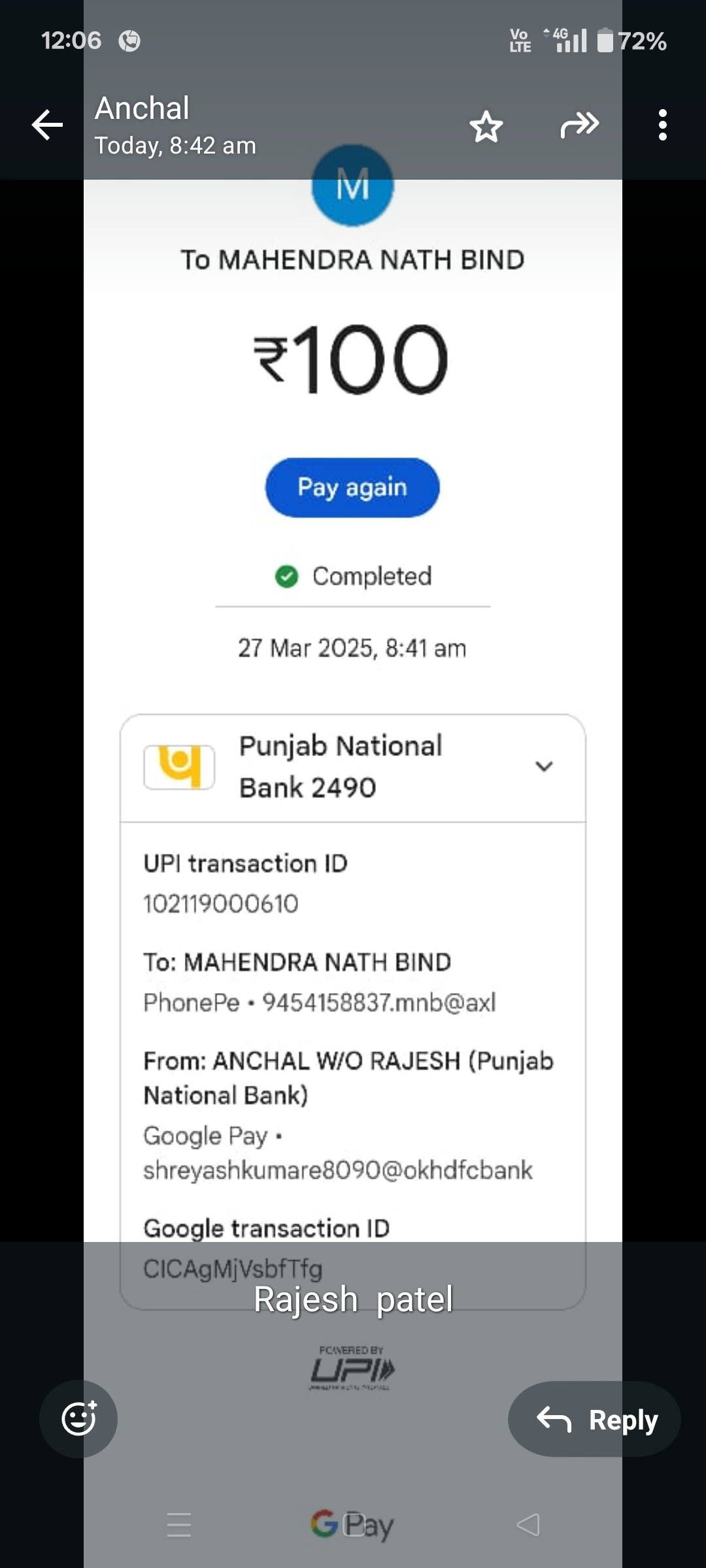Star this image message
Image resolution: width=706 pixels, height=1568 pixels.
click(x=486, y=126)
